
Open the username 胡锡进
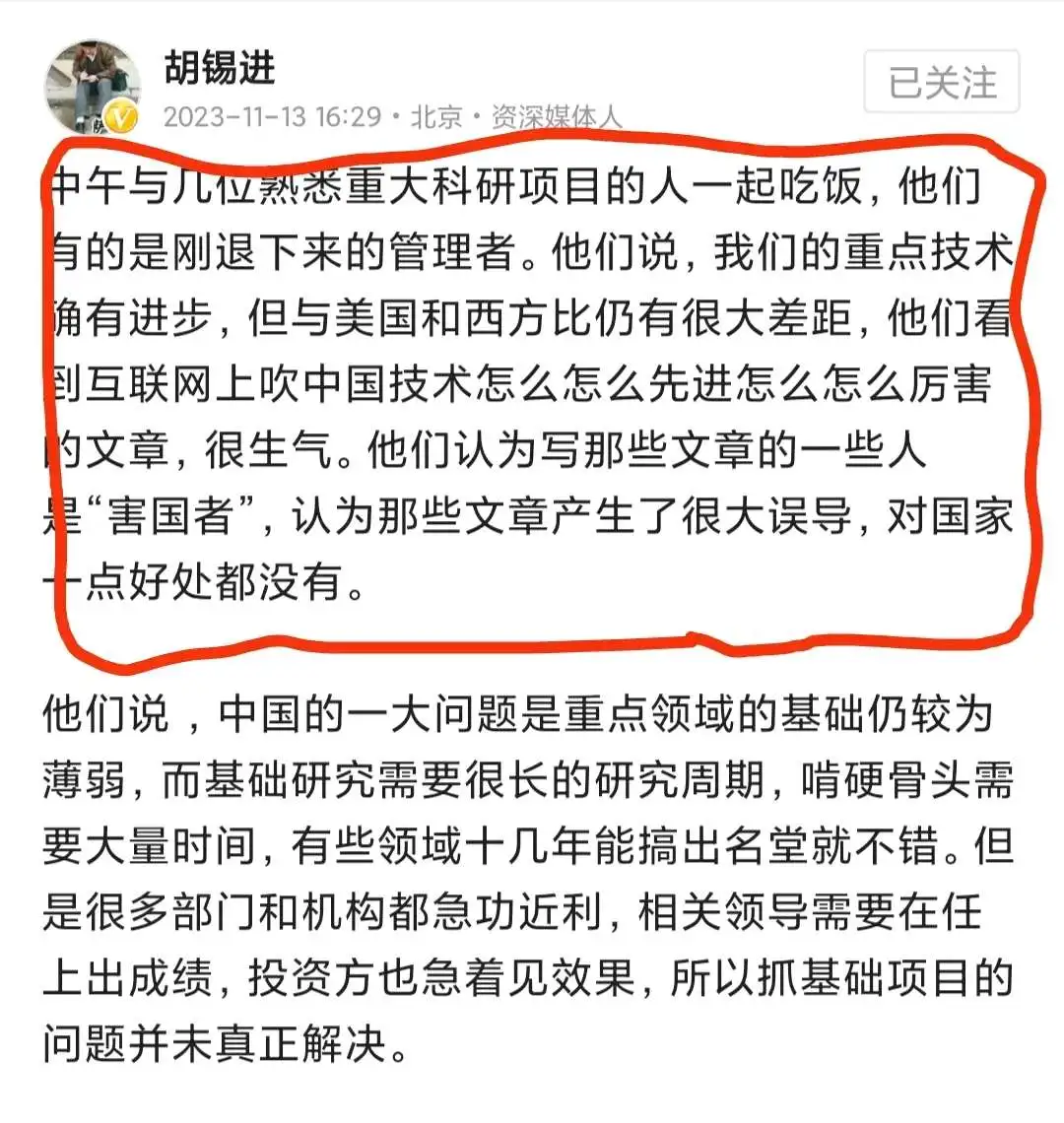pyautogui.click(x=220, y=67)
